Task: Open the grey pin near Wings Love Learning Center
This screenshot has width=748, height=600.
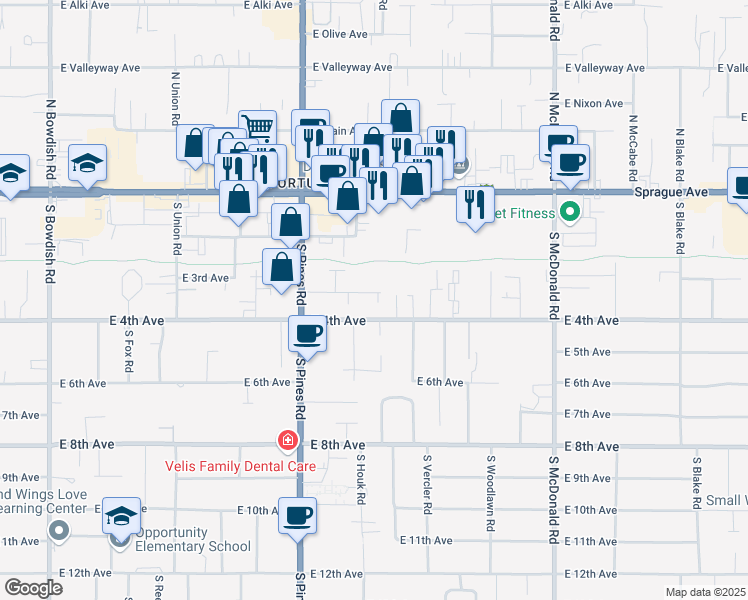Action: pyautogui.click(x=59, y=530)
